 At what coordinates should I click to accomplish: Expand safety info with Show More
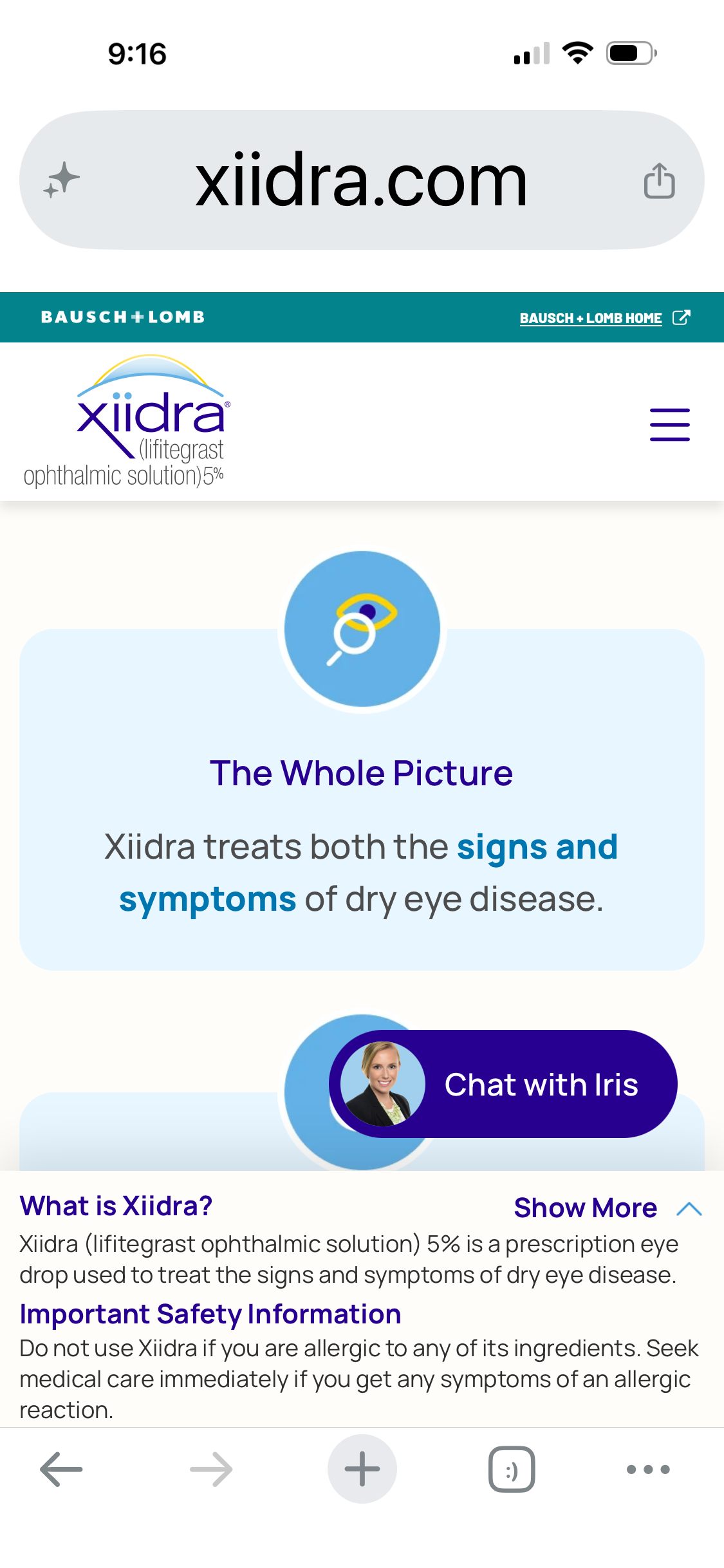click(x=608, y=1208)
